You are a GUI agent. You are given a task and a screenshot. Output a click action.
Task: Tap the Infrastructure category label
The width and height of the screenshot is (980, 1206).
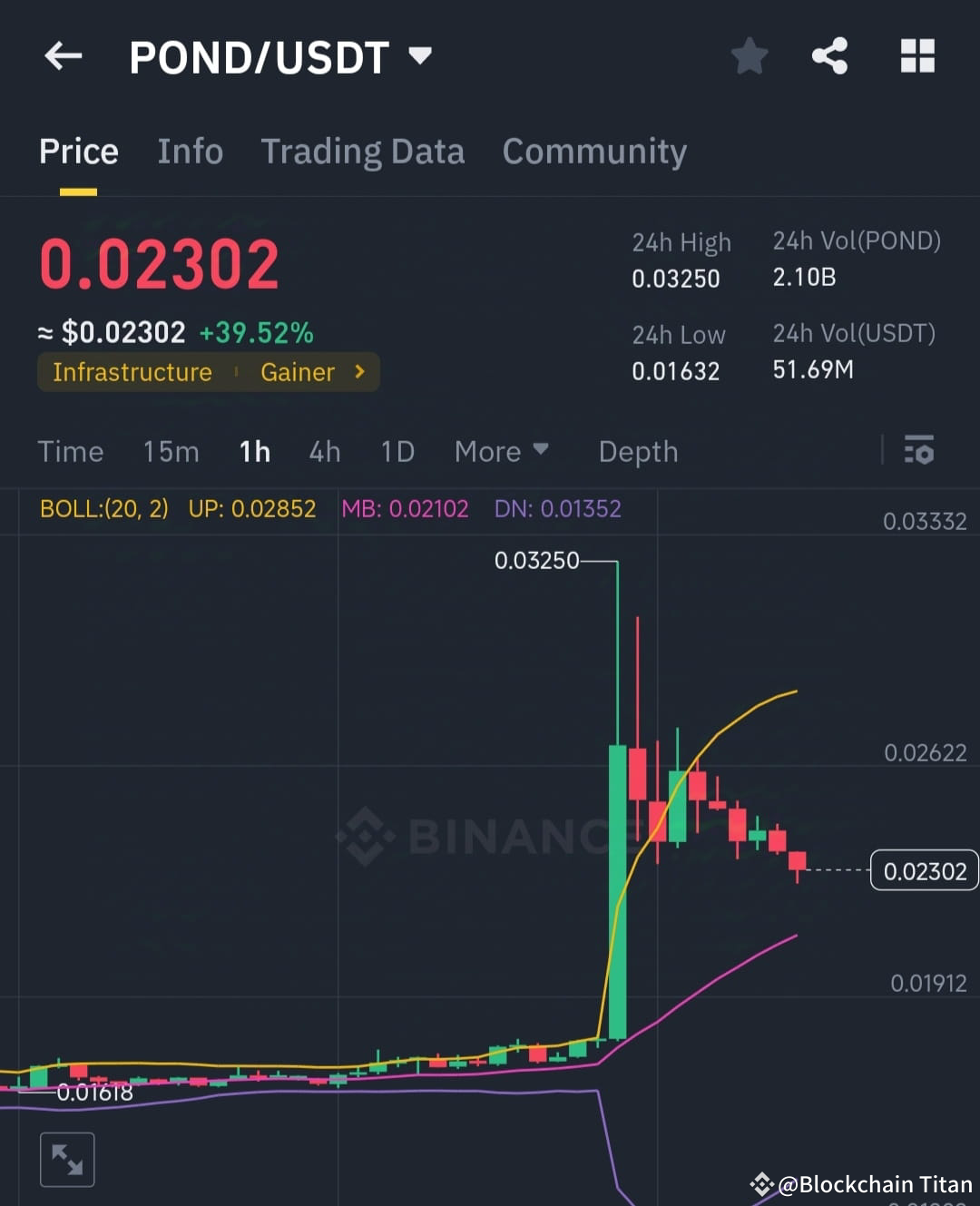[x=132, y=372]
